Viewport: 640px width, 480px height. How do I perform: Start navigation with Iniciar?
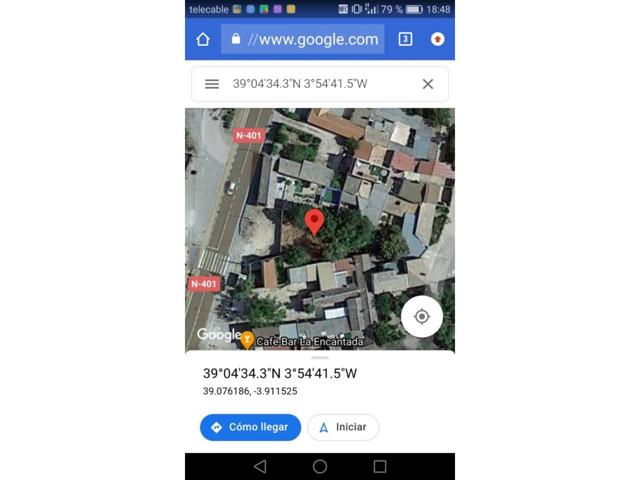(342, 427)
